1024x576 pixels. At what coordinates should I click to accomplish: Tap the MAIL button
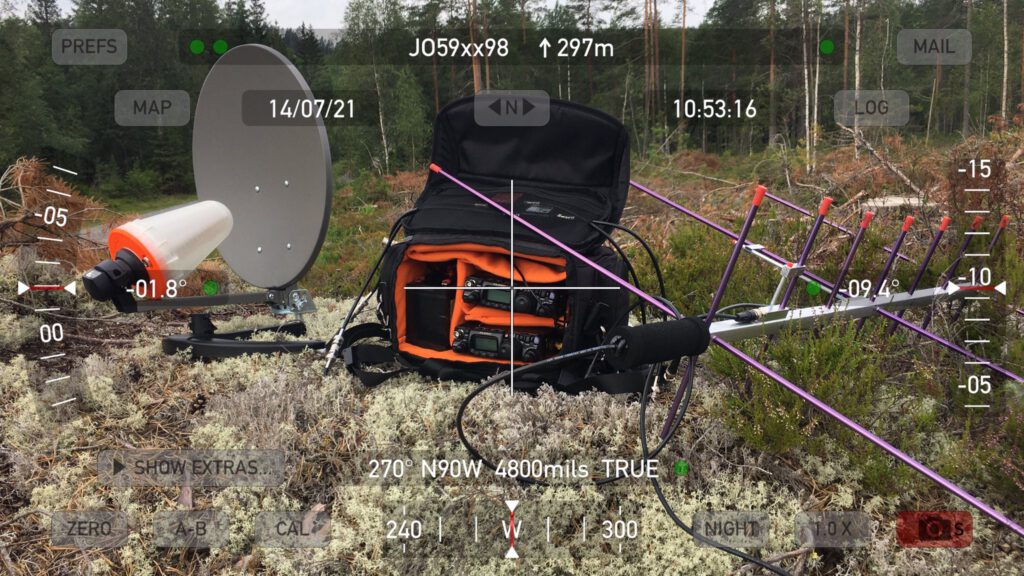pos(933,46)
